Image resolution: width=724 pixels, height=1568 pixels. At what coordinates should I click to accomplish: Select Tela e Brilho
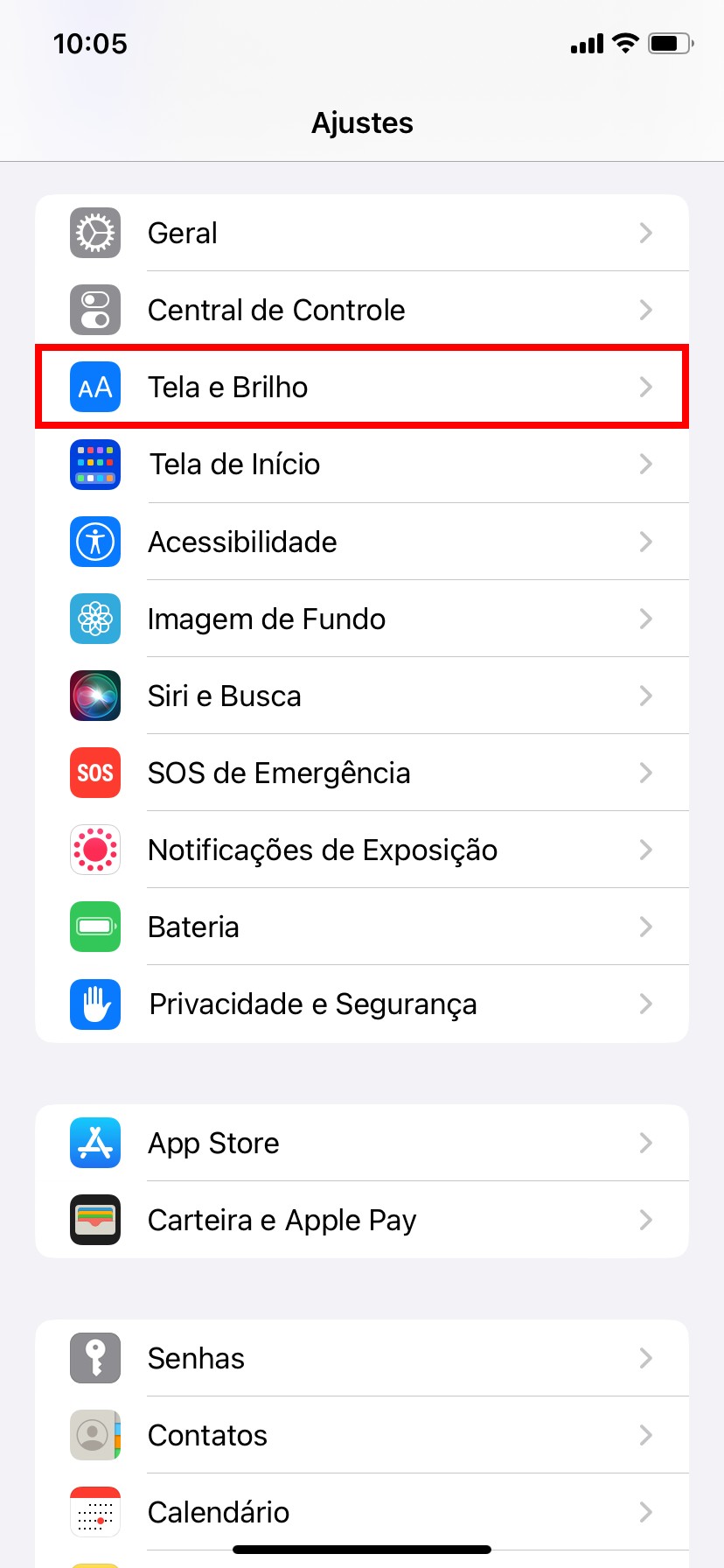point(362,387)
